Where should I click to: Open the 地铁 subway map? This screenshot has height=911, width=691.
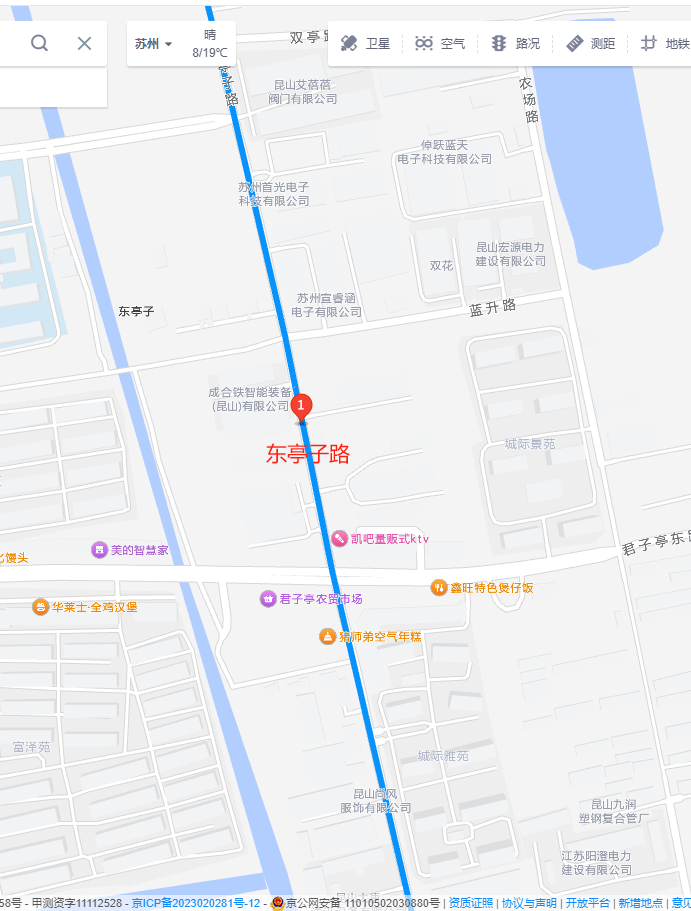click(665, 44)
